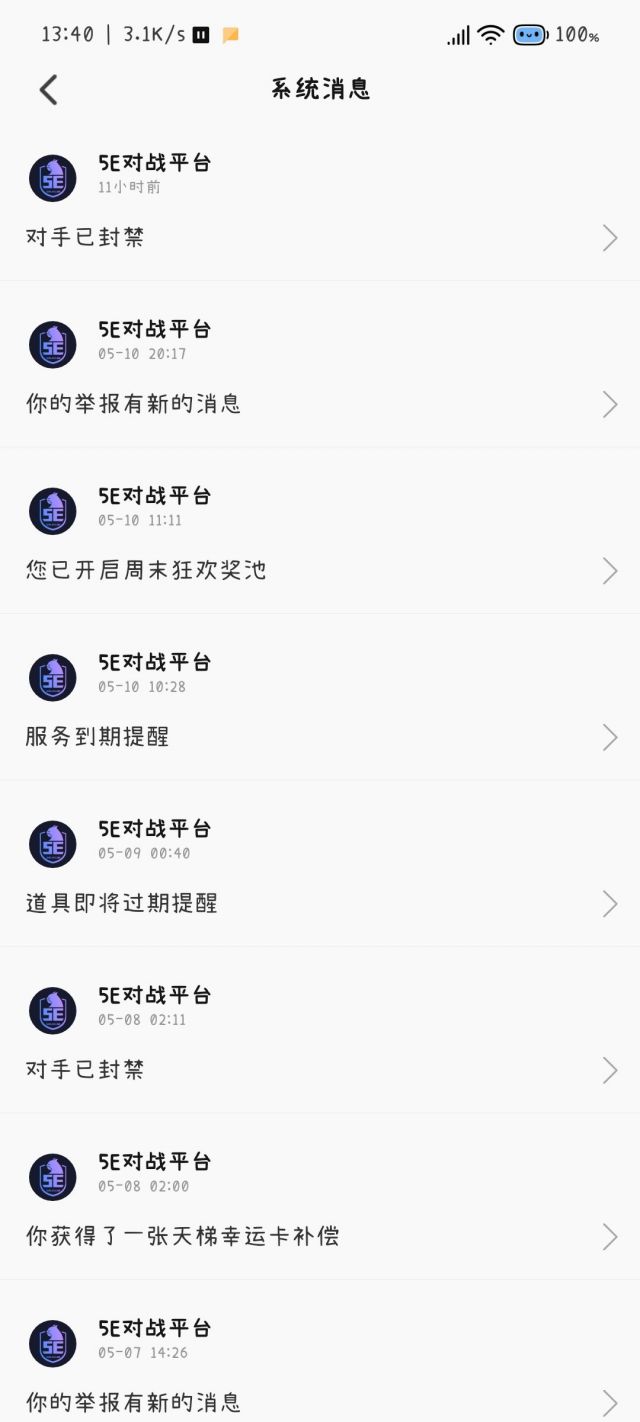Image resolution: width=640 pixels, height=1422 pixels.
Task: Open the 对手已封禁 message from 11小时前
Action: [x=320, y=237]
